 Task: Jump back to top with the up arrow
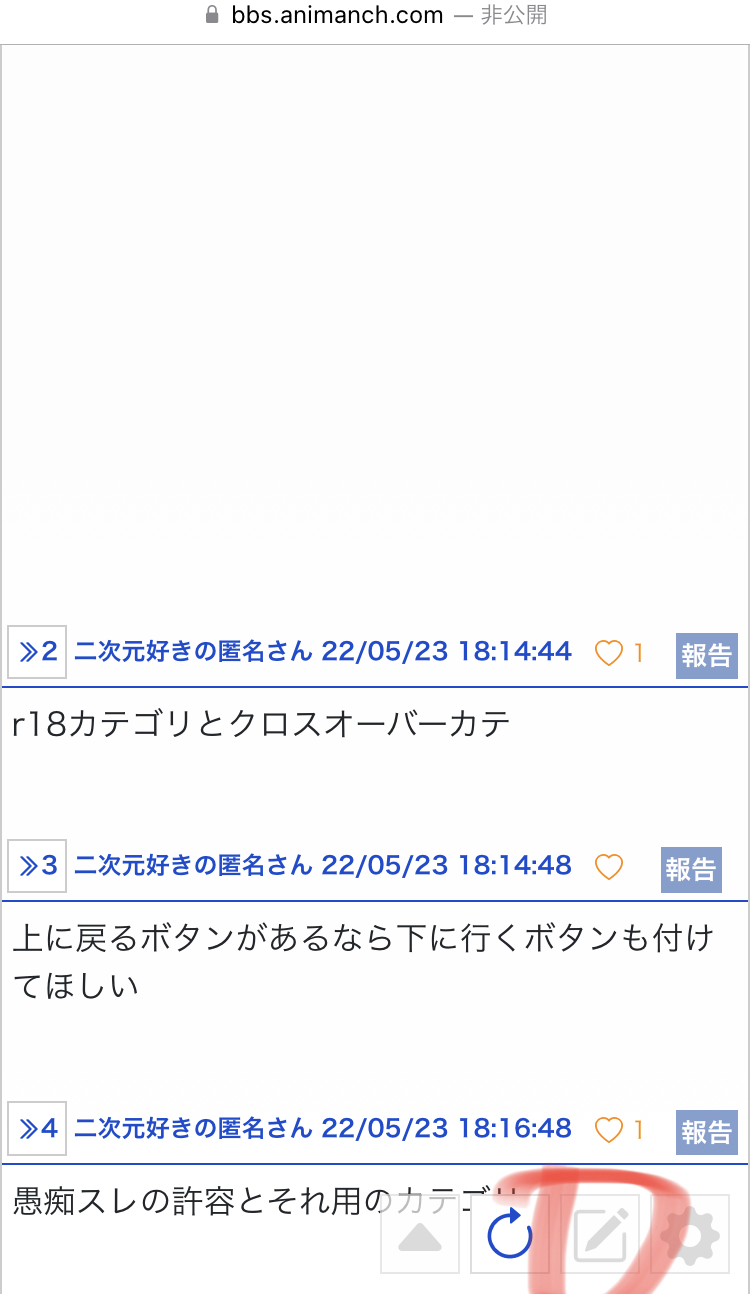[x=420, y=1234]
